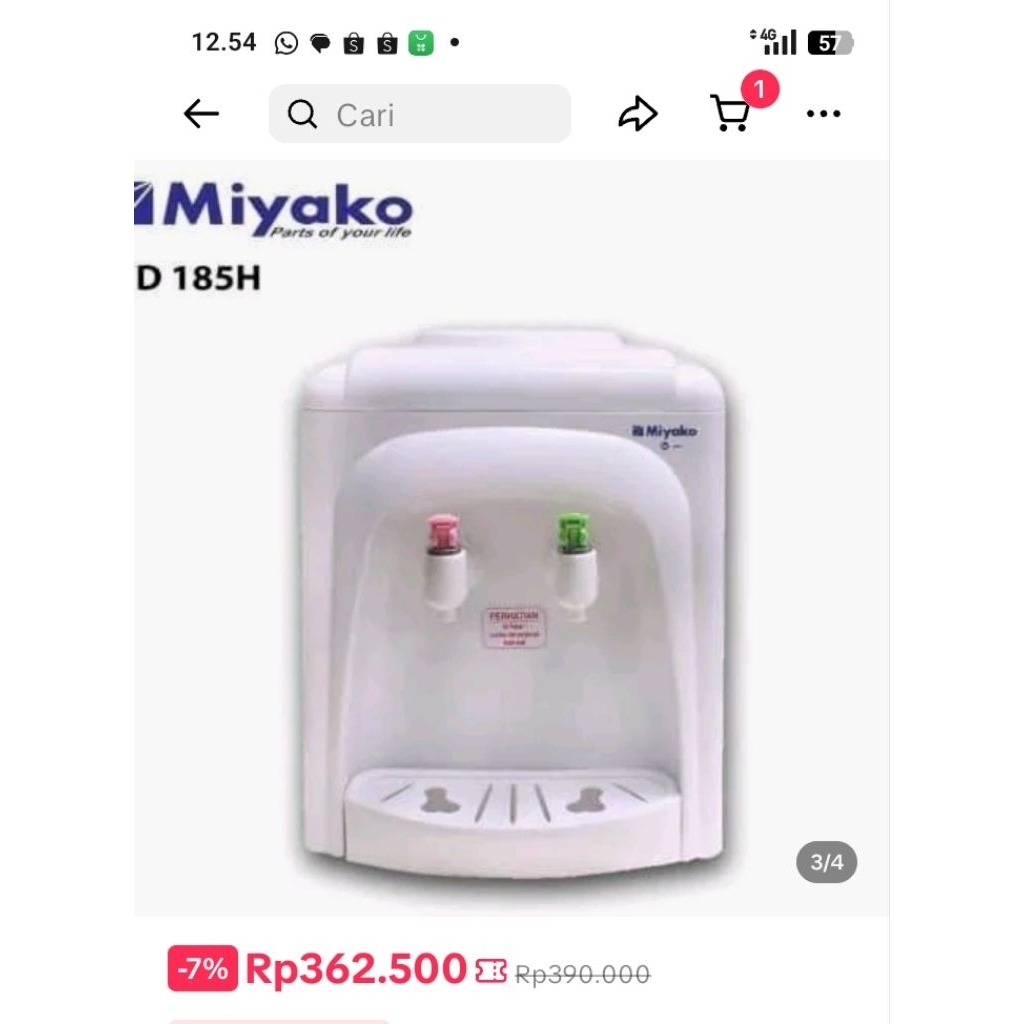The width and height of the screenshot is (1024, 1024).
Task: Go back using the top arrow
Action: [201, 115]
